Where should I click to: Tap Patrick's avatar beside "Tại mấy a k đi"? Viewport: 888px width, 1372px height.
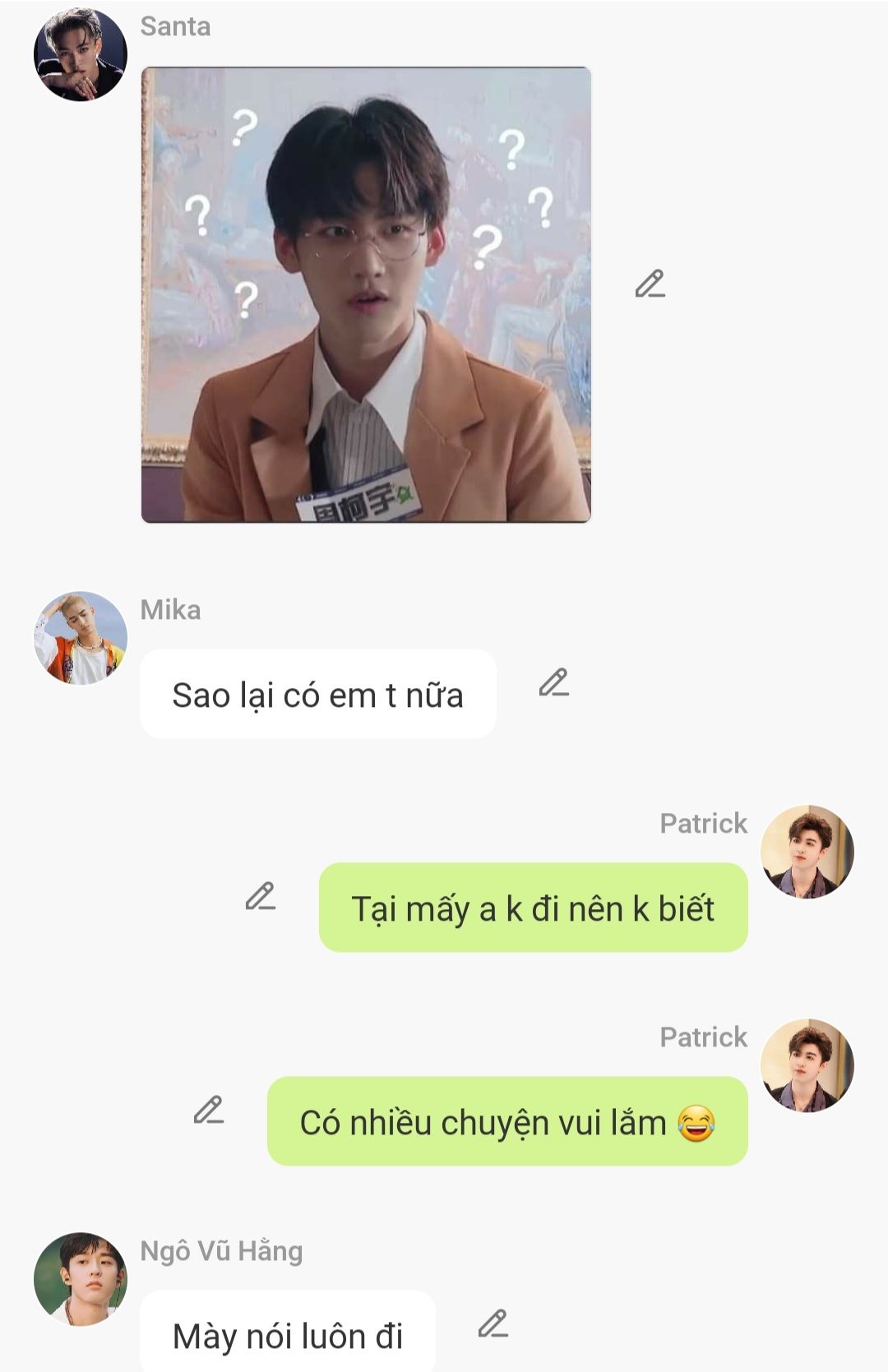pos(807,852)
